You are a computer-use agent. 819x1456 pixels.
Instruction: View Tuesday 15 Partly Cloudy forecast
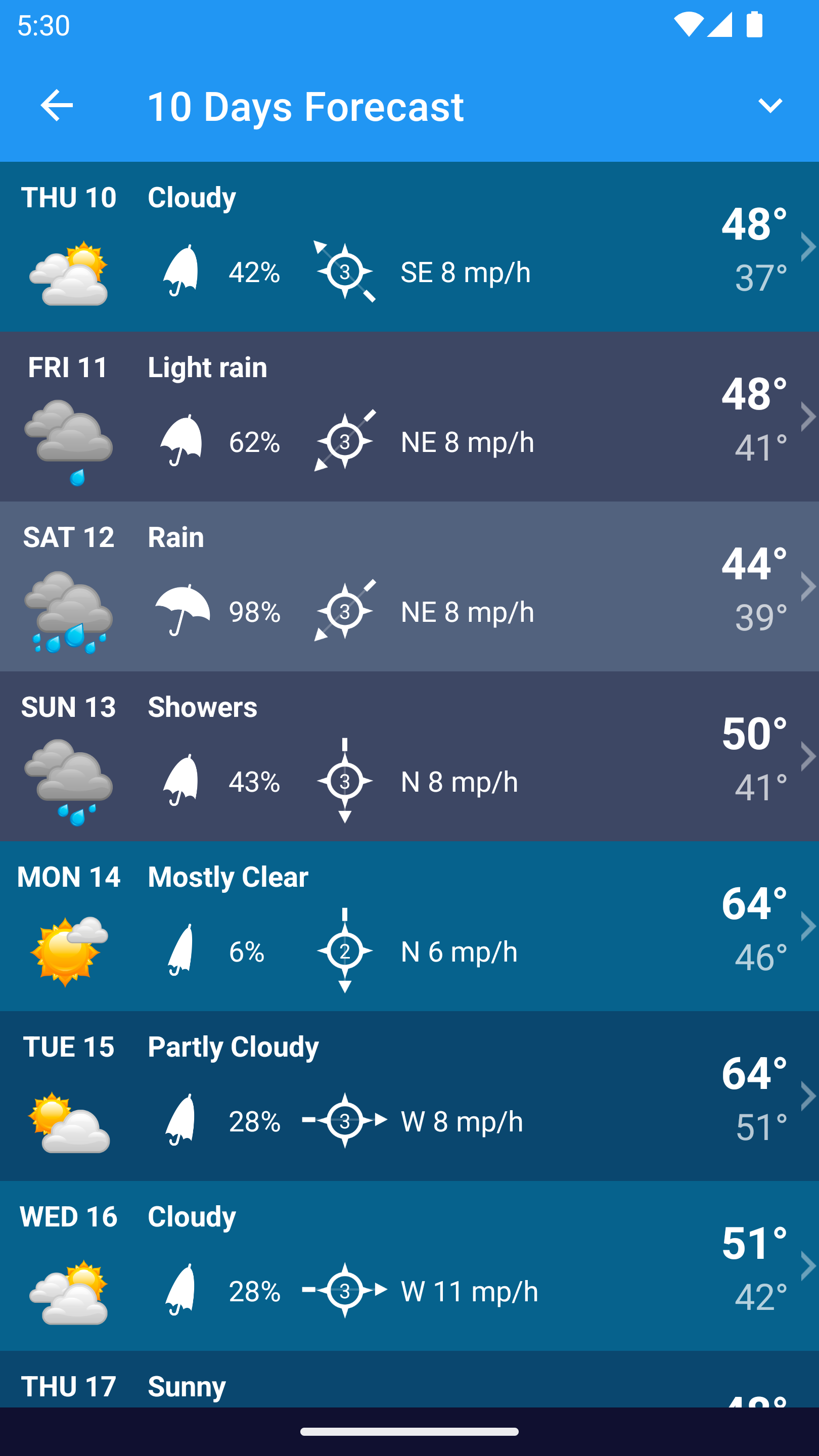tap(409, 1096)
